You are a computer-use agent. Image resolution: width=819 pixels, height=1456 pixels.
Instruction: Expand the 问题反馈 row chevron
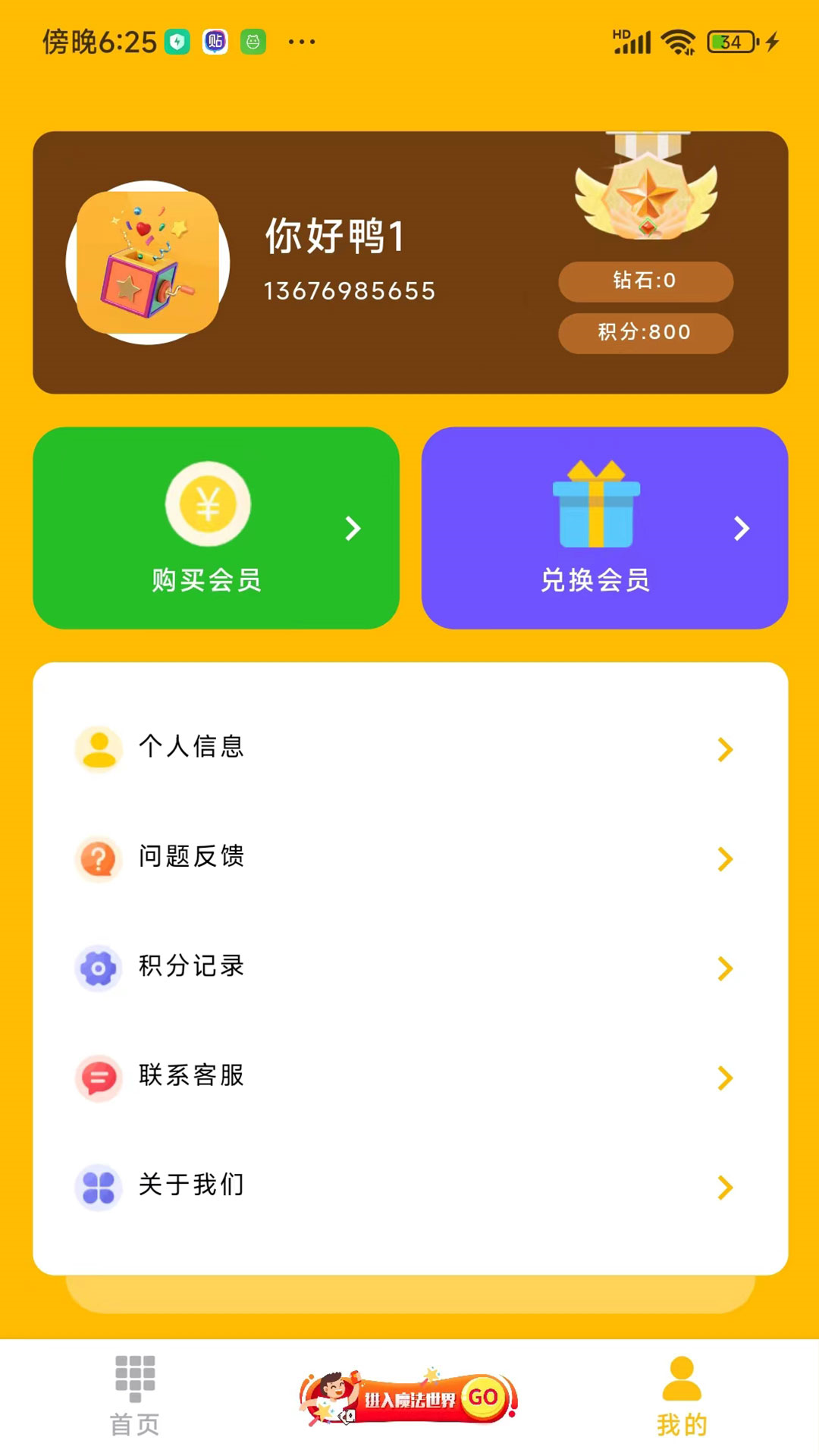pyautogui.click(x=724, y=860)
